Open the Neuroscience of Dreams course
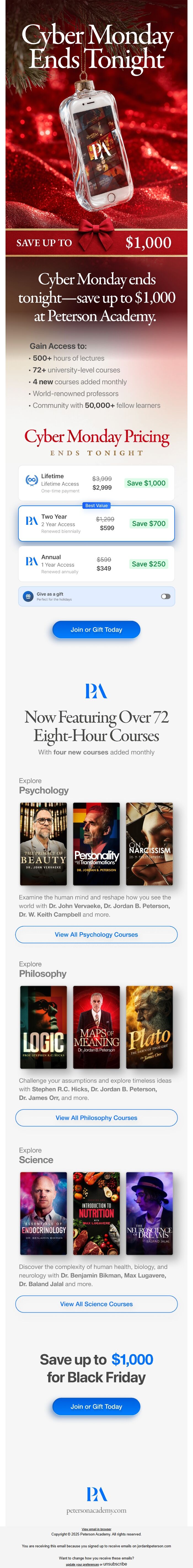The width and height of the screenshot is (193, 1568). (x=149, y=1213)
